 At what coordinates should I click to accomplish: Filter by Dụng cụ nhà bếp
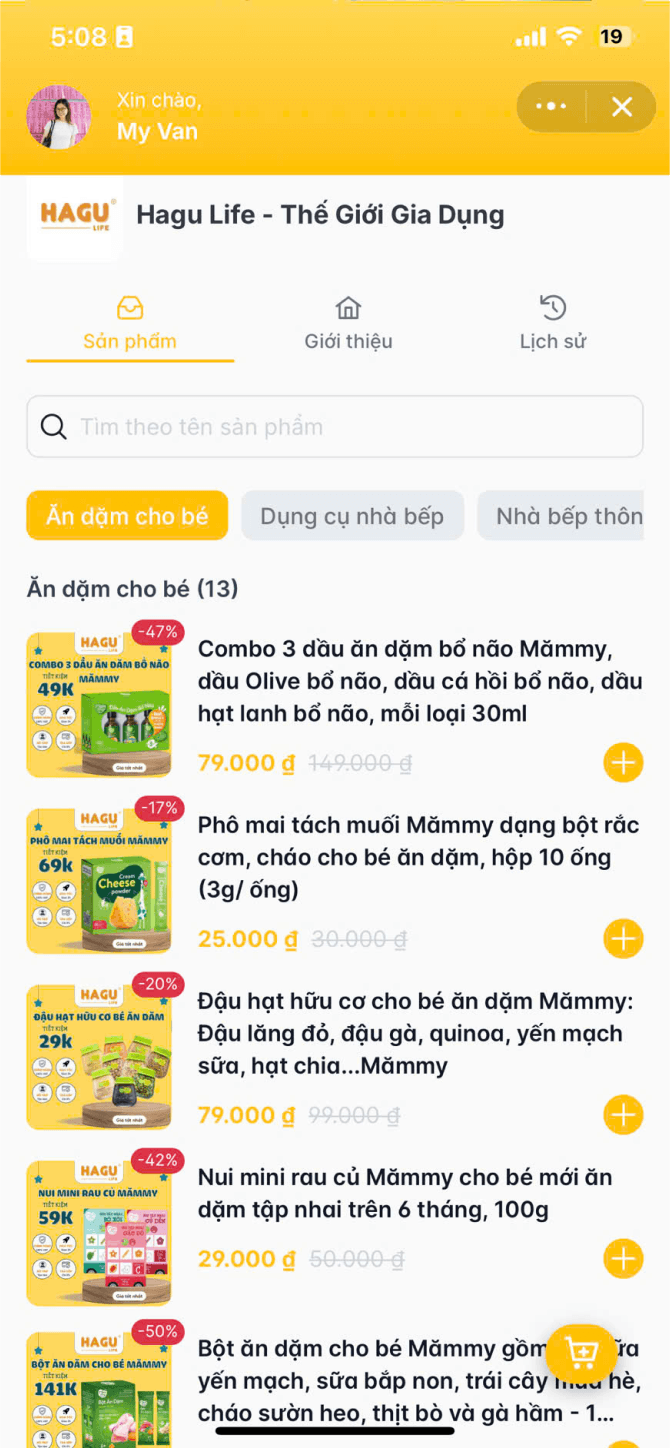pos(352,516)
